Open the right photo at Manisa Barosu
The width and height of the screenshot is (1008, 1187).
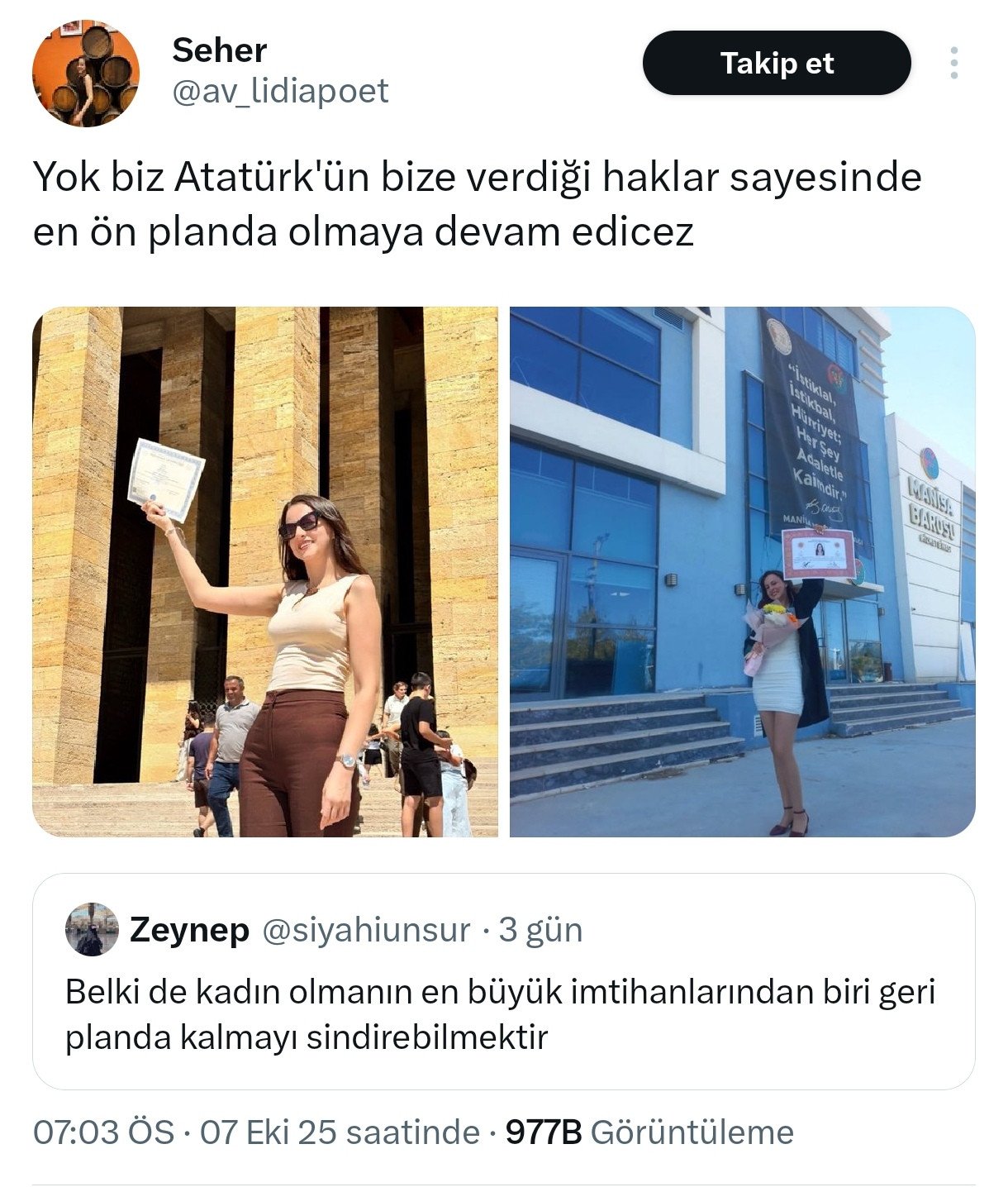741,571
